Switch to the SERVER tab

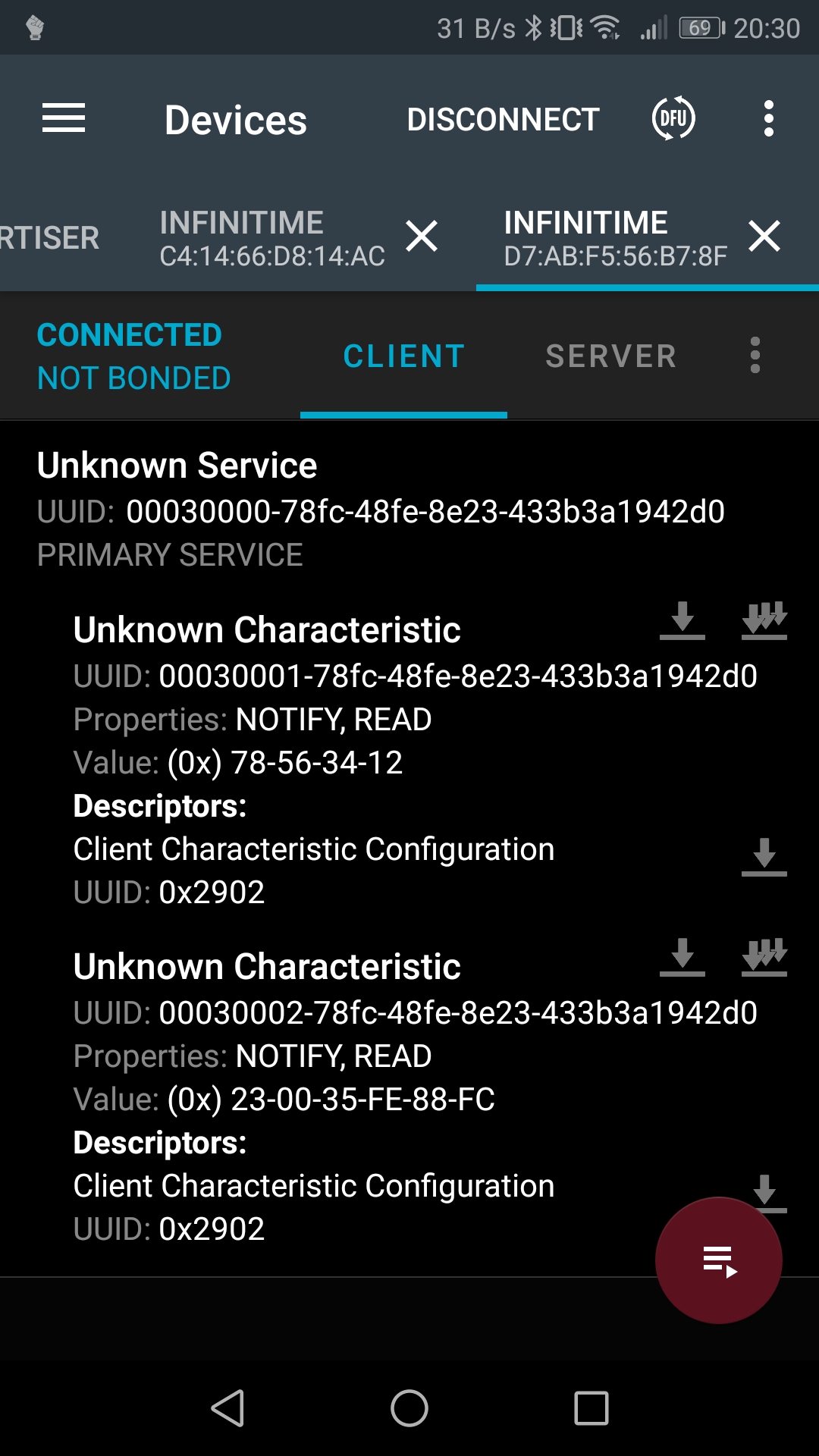tap(610, 356)
